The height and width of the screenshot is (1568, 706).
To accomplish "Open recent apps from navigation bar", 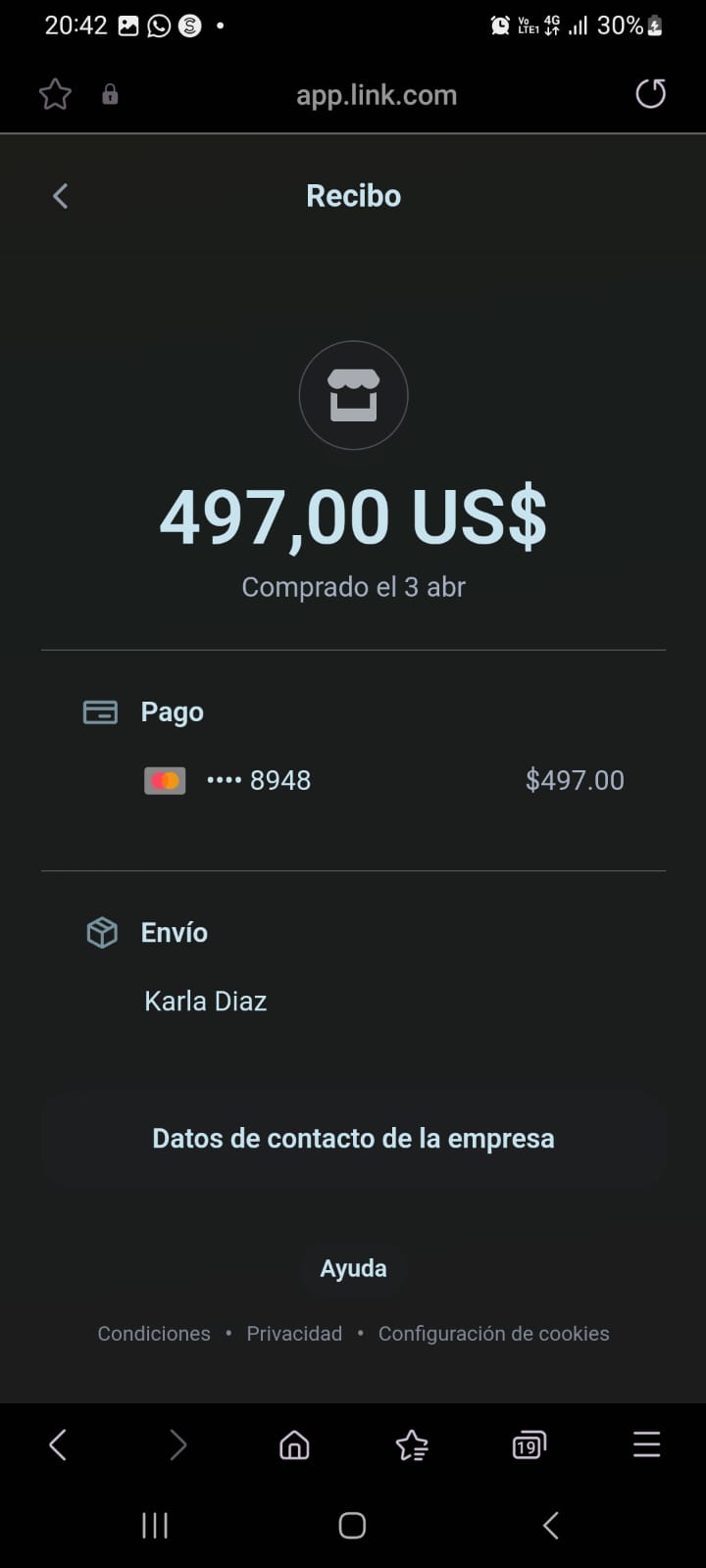I will coord(155,1525).
